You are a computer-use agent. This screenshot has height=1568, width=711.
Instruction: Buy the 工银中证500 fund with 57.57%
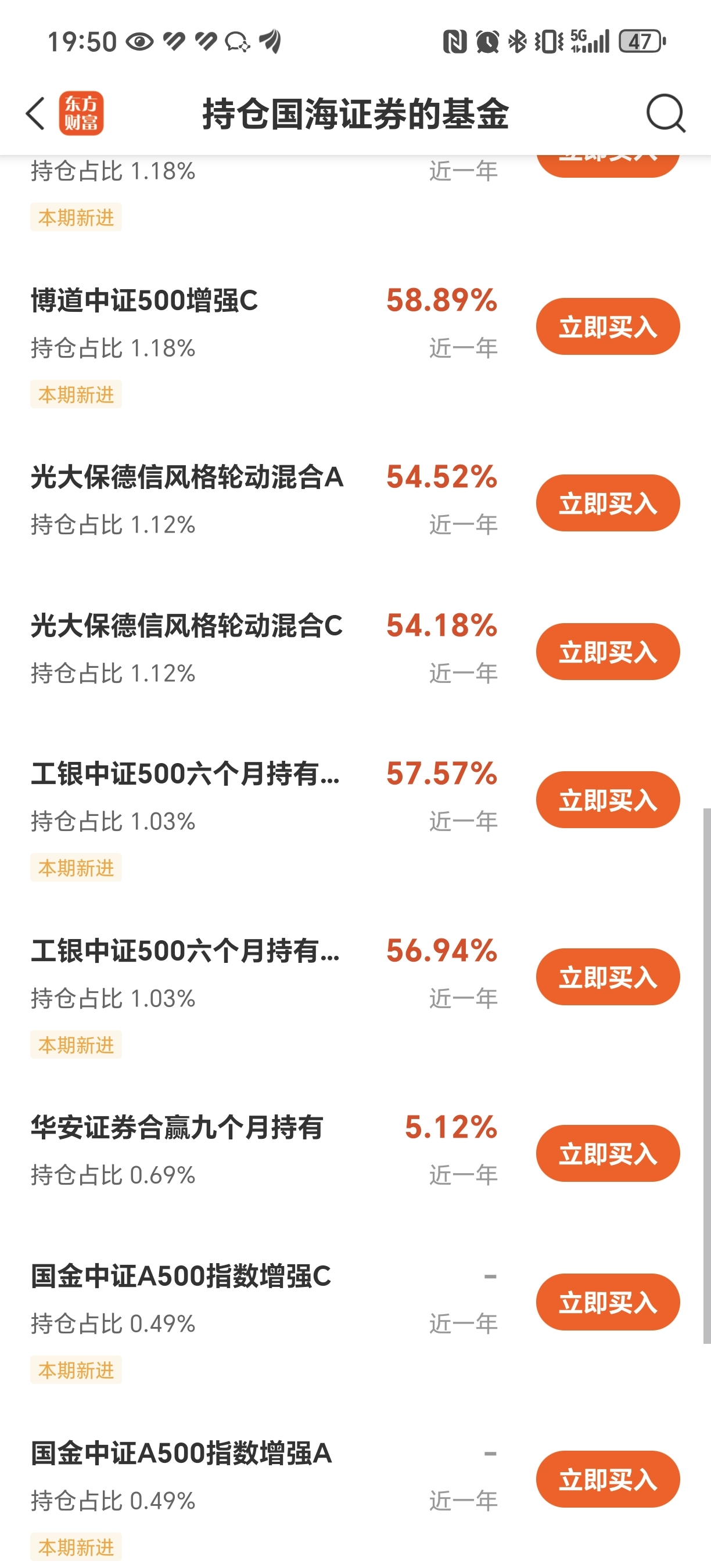[608, 800]
